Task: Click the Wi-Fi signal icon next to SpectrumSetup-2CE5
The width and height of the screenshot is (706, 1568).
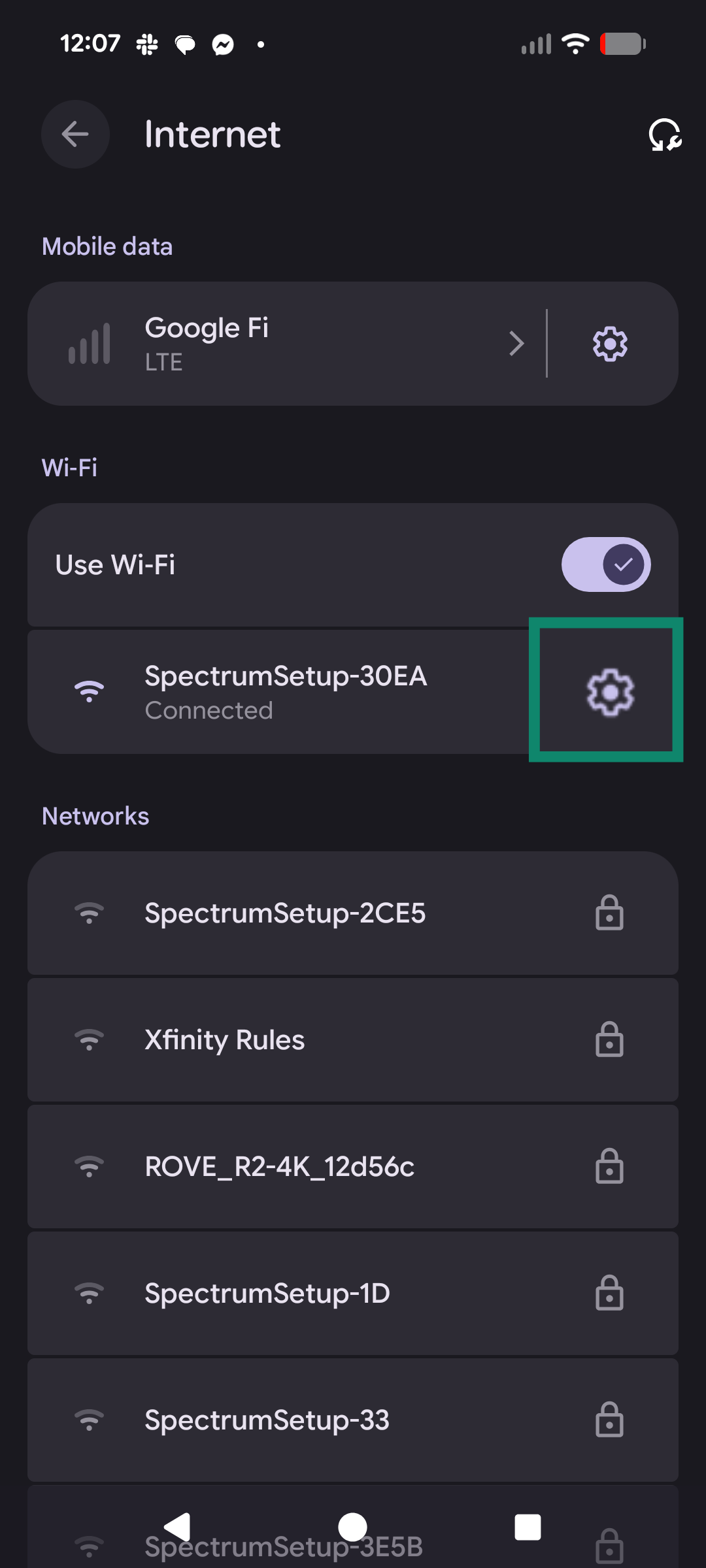Action: click(89, 913)
